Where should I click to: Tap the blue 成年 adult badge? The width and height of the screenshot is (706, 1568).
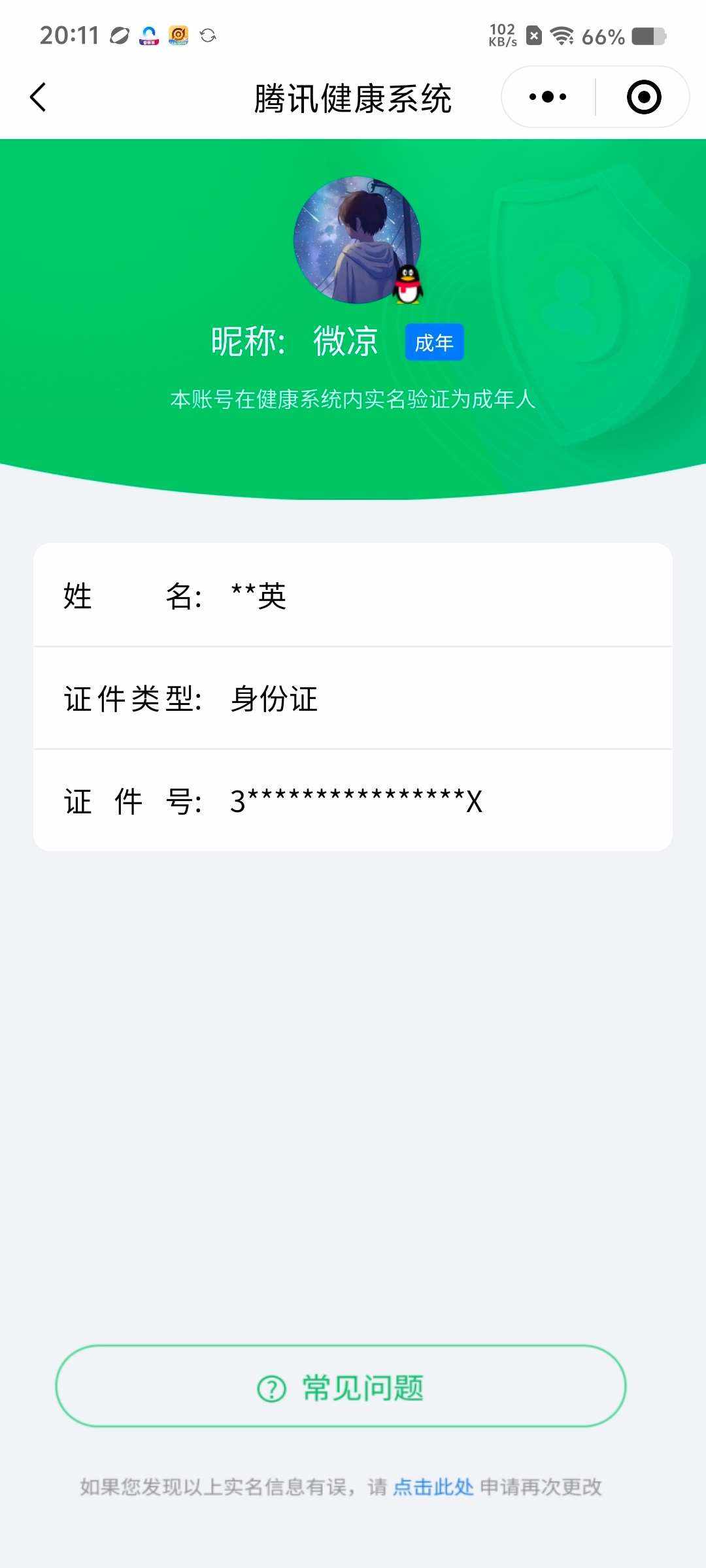(x=435, y=342)
